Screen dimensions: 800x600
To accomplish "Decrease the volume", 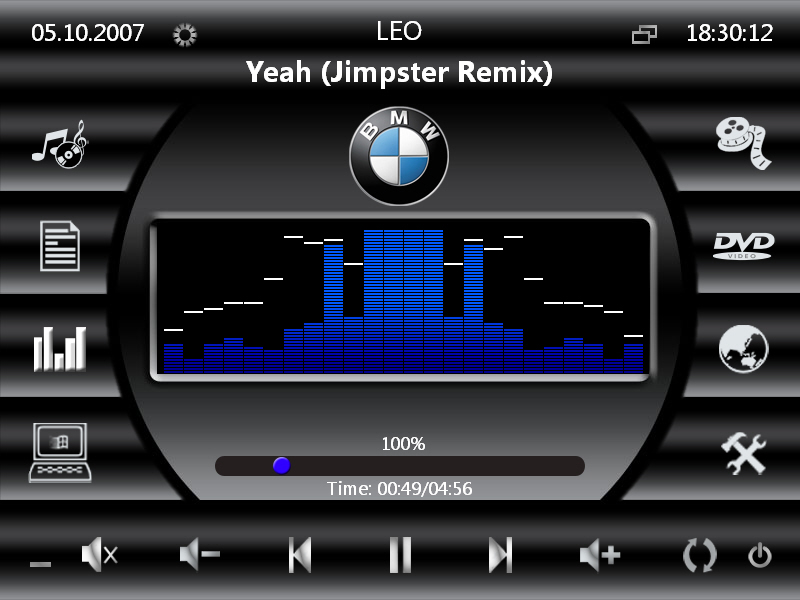I will pos(199,554).
